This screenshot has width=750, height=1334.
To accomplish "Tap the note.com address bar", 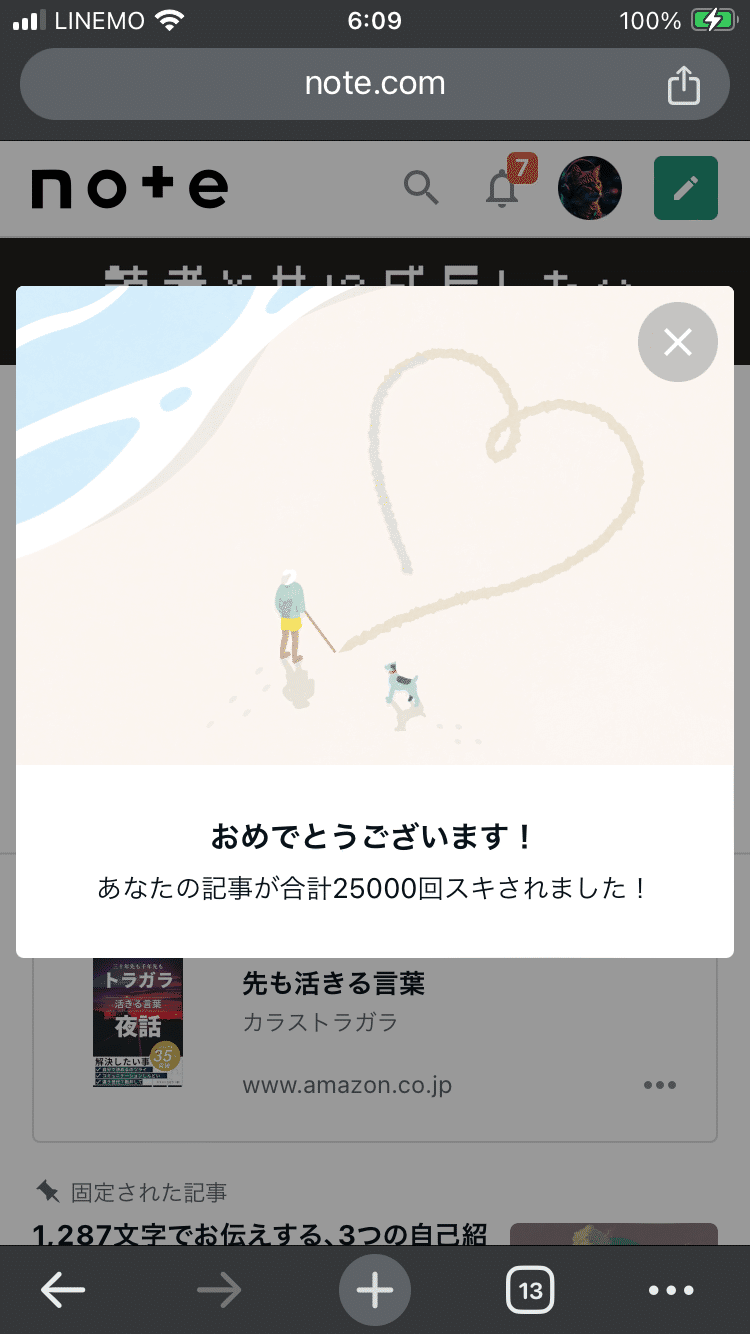I will click(x=374, y=84).
